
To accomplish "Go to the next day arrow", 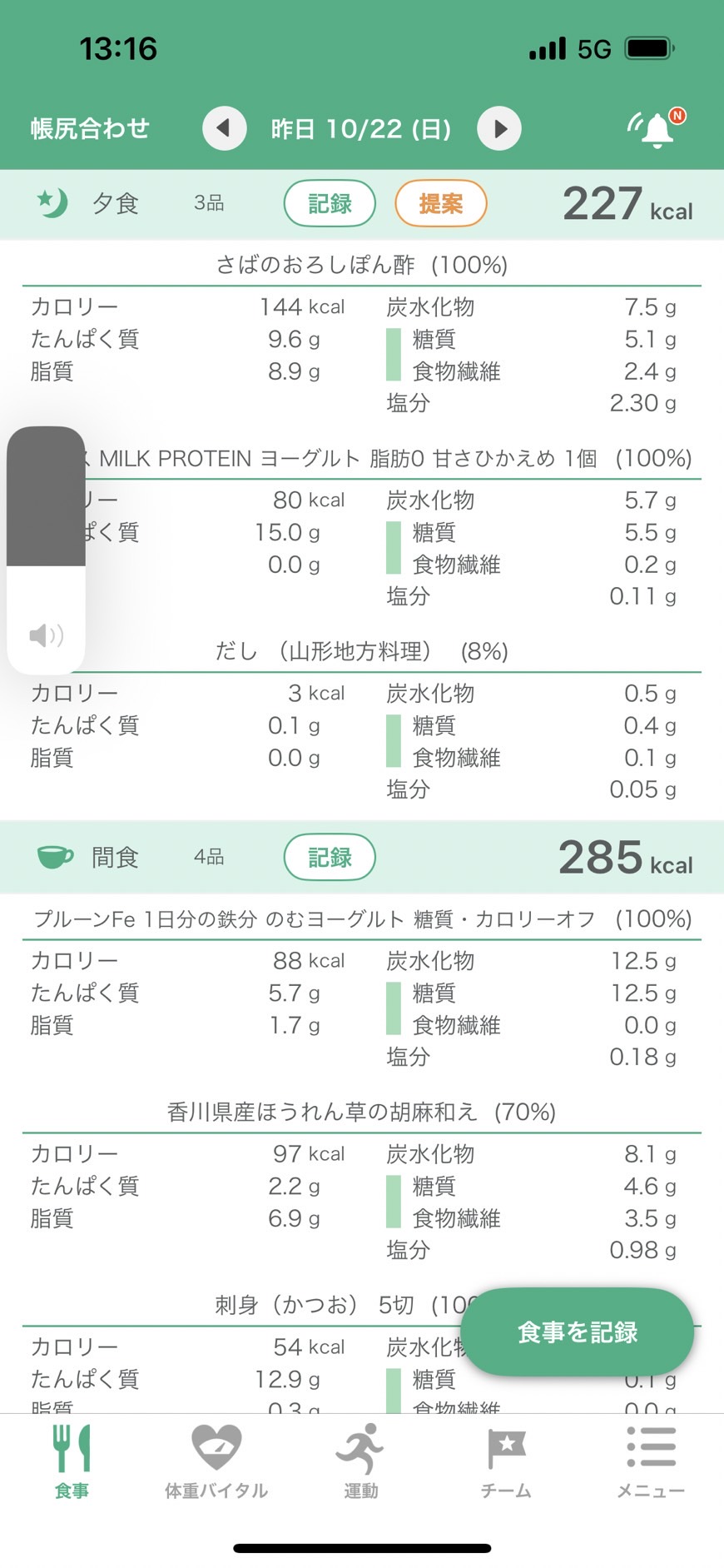I will 499,128.
